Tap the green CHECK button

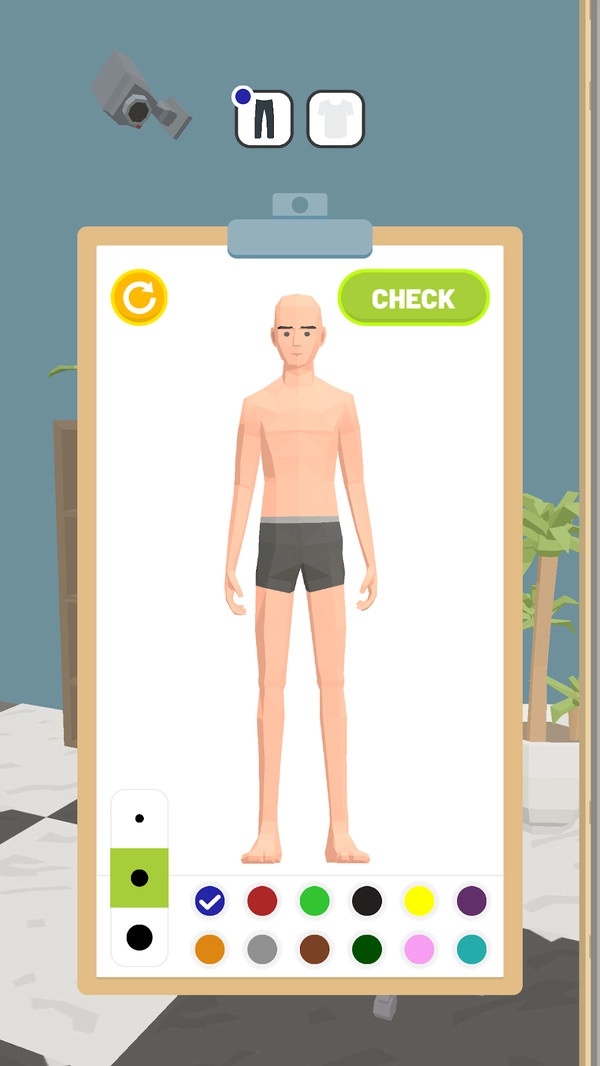(413, 298)
